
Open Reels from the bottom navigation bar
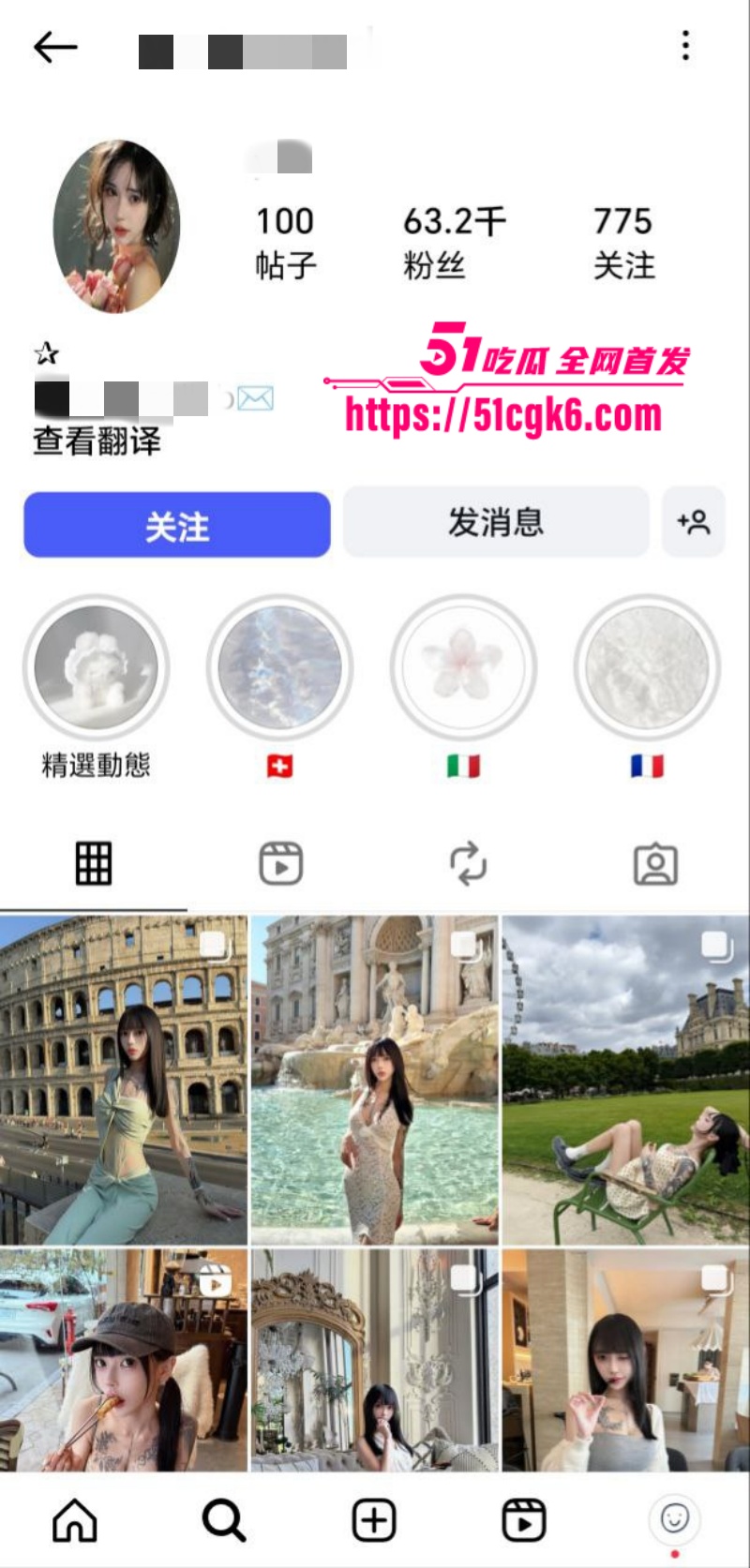(522, 1520)
